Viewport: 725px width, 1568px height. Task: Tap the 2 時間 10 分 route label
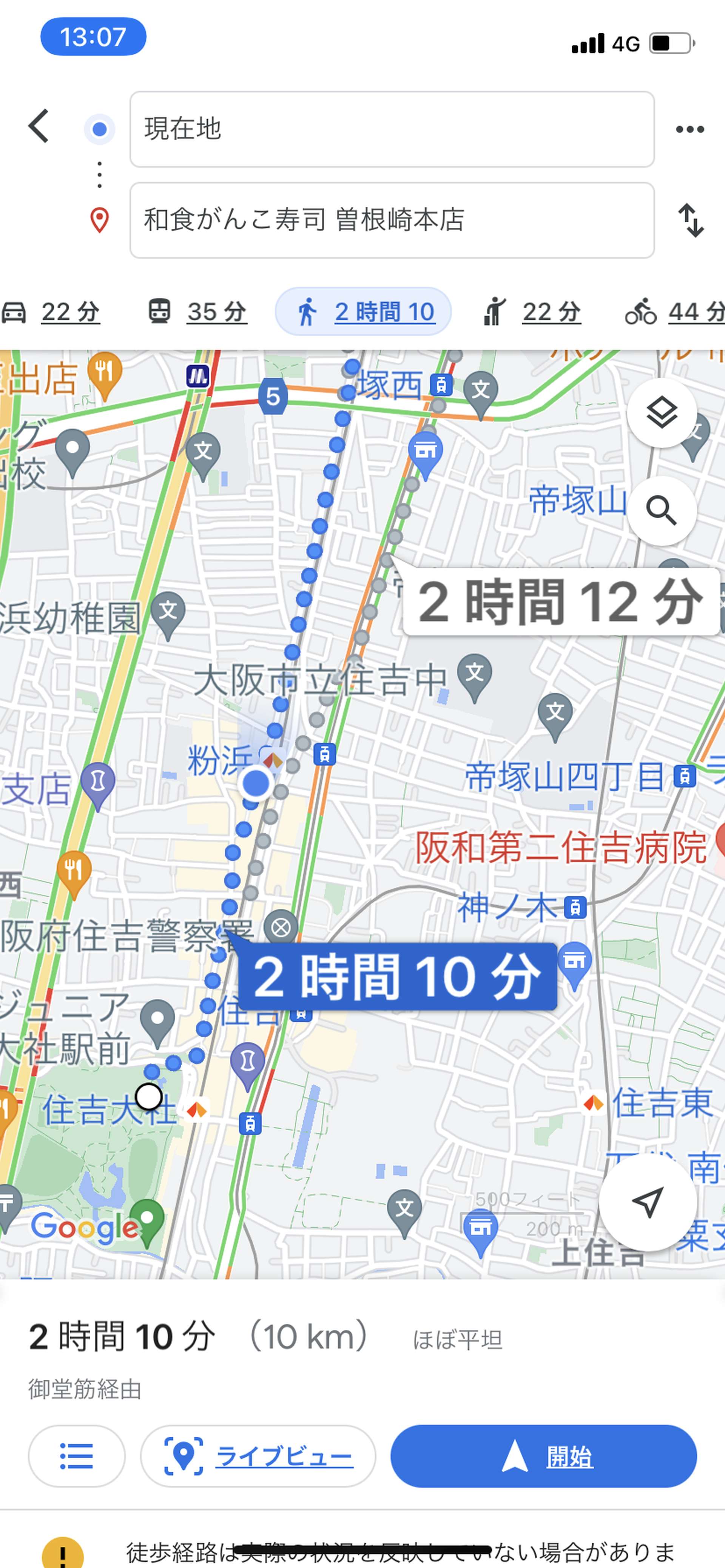click(x=396, y=976)
